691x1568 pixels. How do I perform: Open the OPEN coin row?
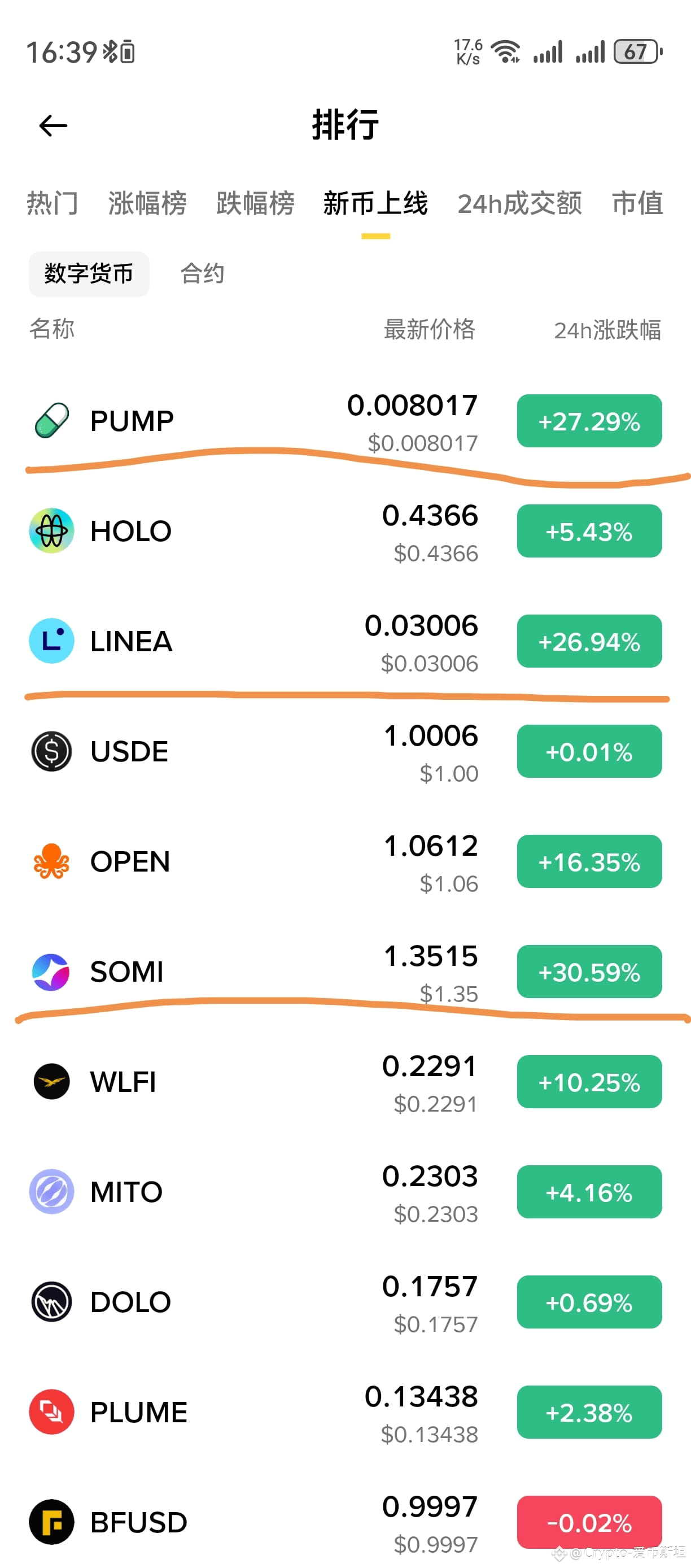[345, 861]
